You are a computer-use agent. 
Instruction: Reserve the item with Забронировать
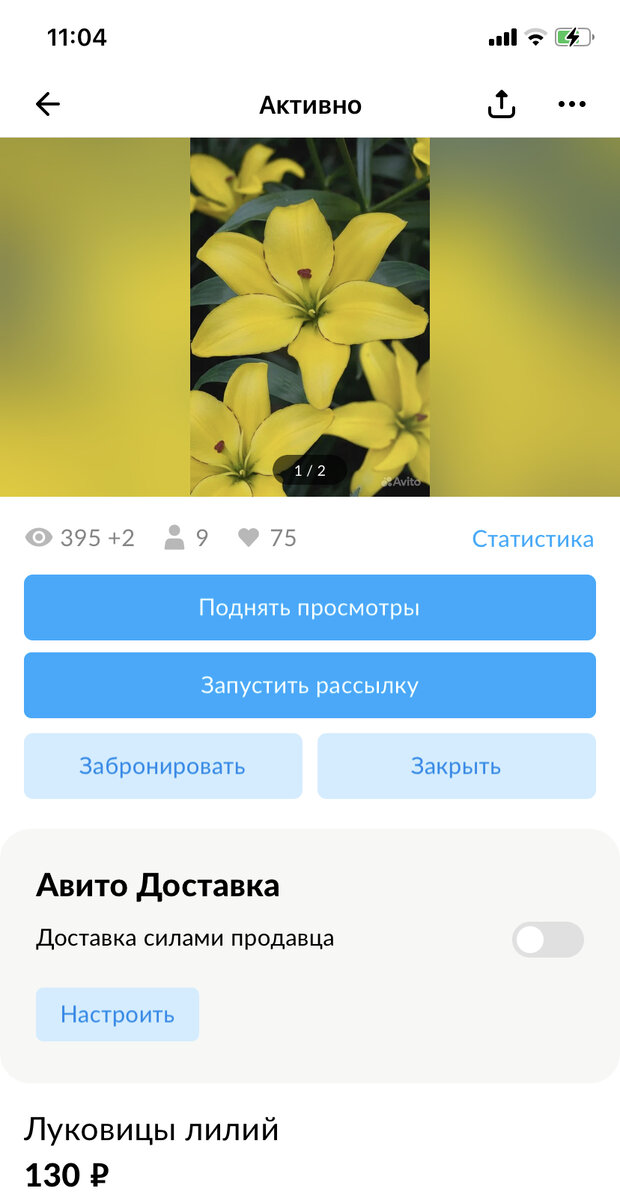pos(163,767)
